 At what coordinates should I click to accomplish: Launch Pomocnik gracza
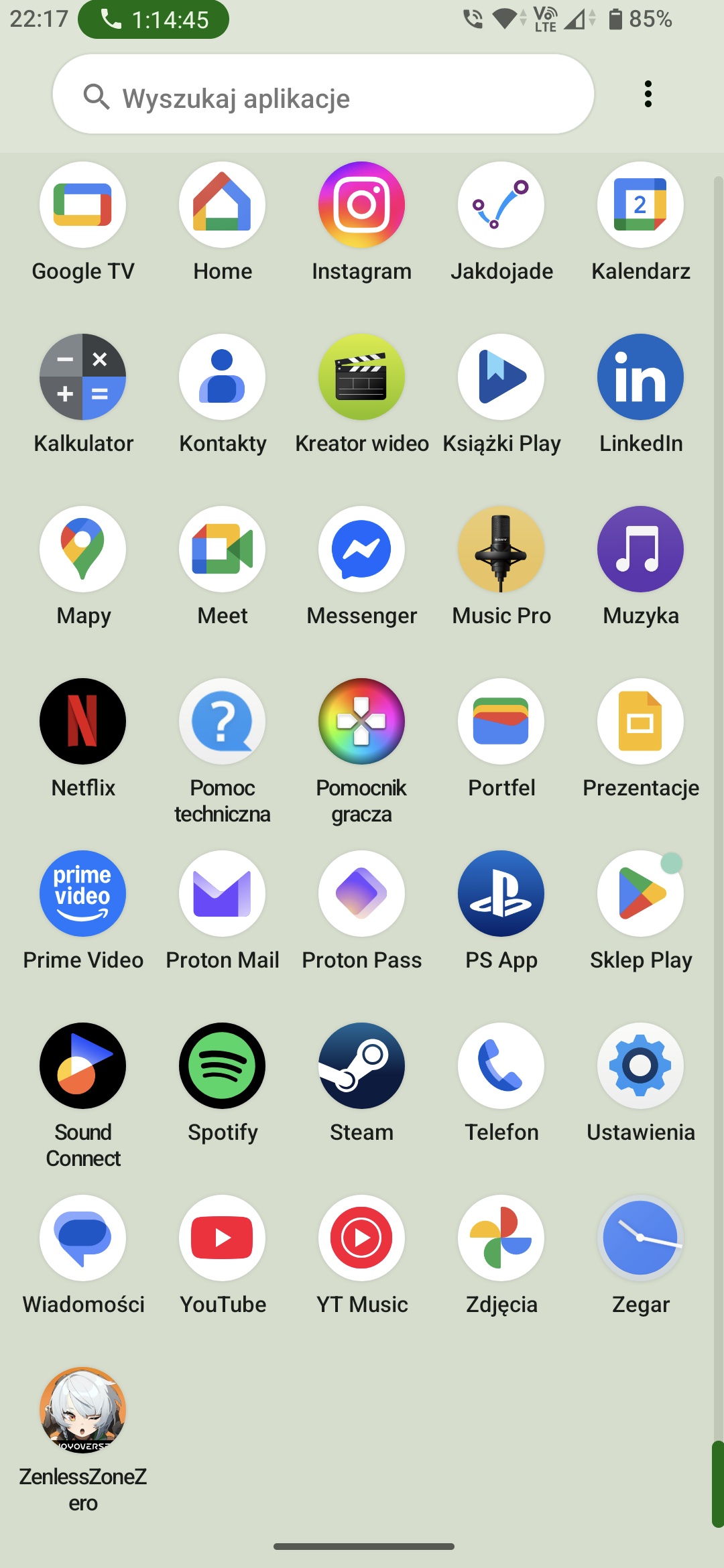(361, 722)
